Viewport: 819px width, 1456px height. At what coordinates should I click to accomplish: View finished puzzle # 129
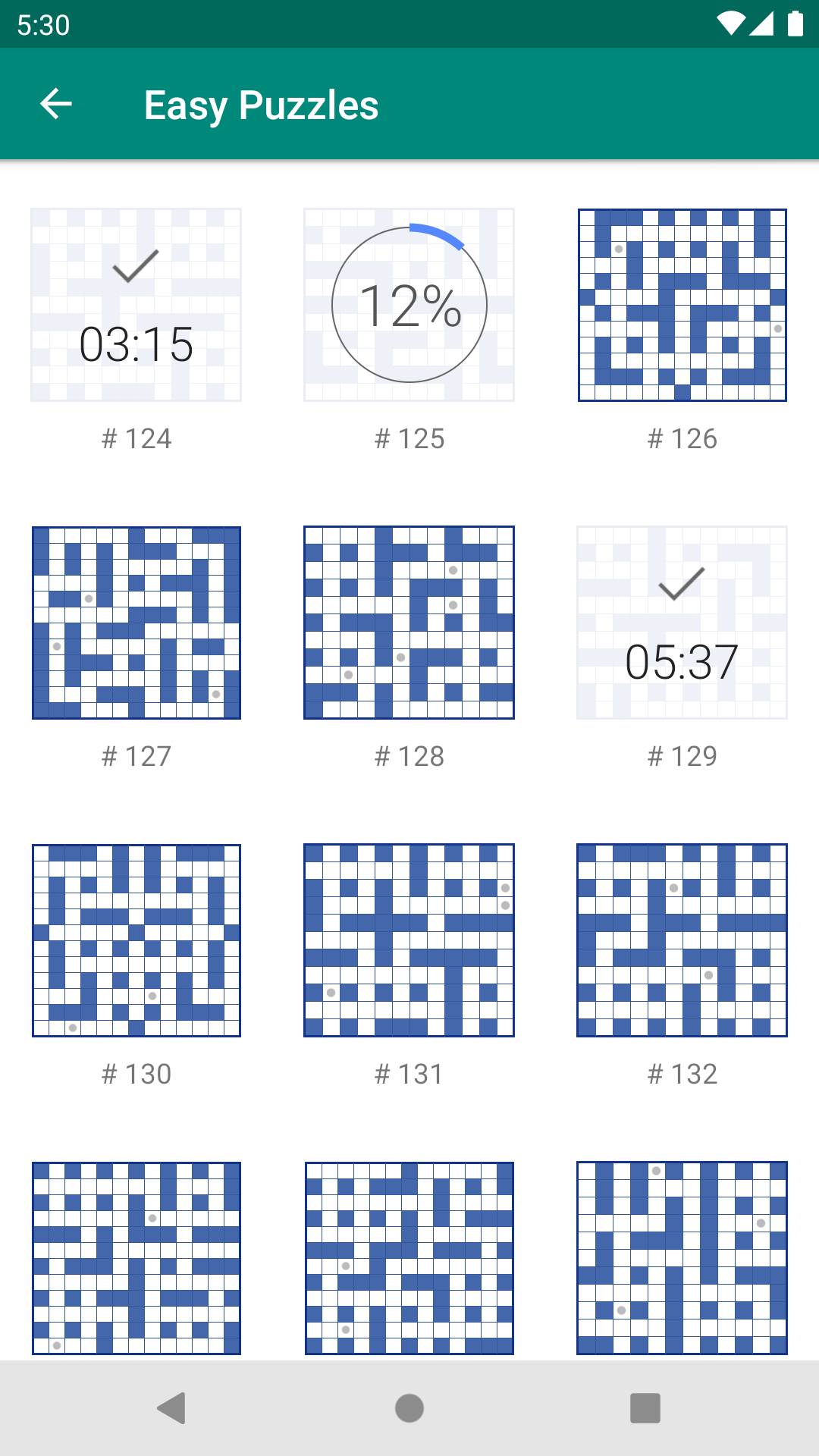[x=682, y=623]
